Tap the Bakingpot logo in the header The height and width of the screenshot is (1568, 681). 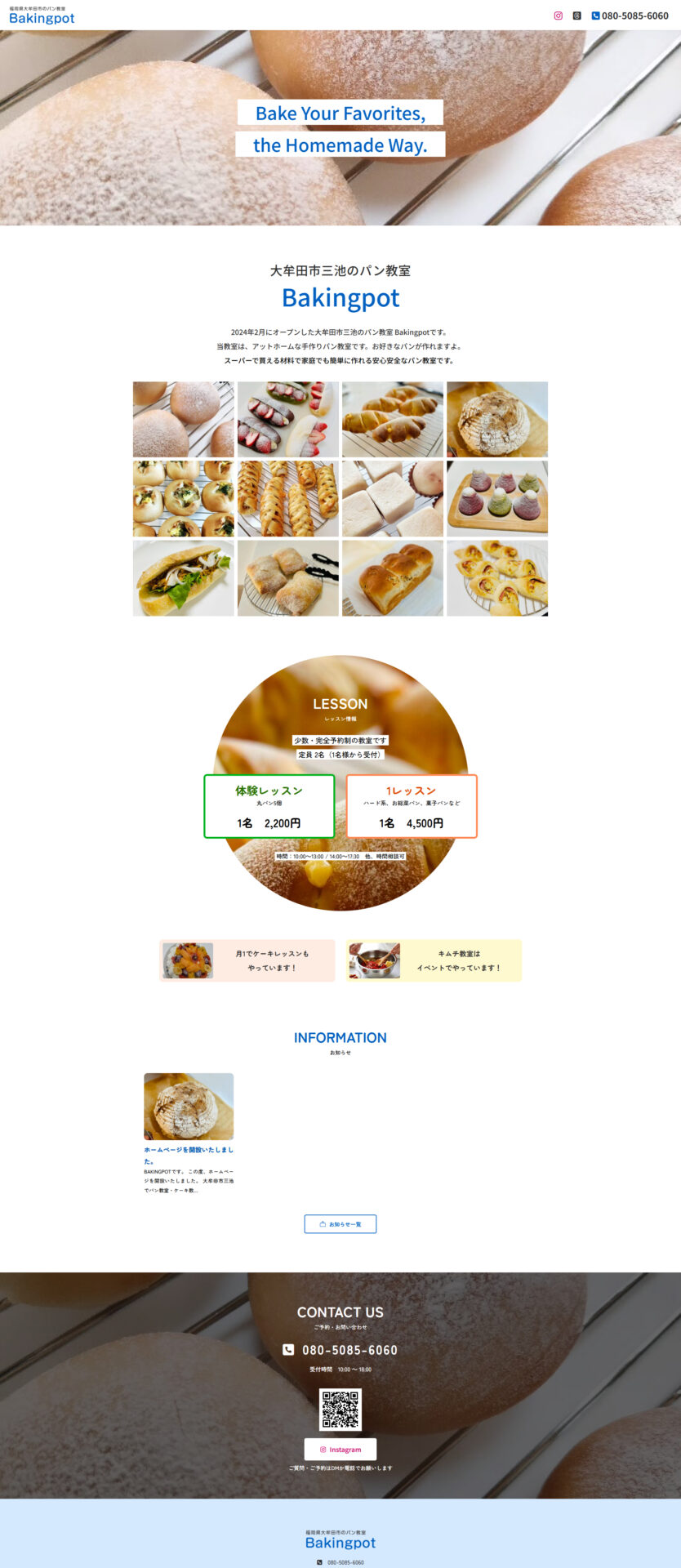coord(42,16)
